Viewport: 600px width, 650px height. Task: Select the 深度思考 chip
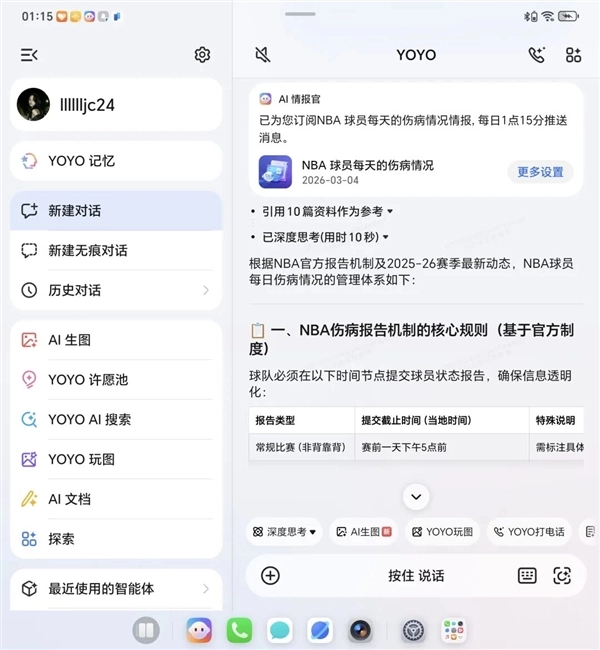click(x=285, y=532)
